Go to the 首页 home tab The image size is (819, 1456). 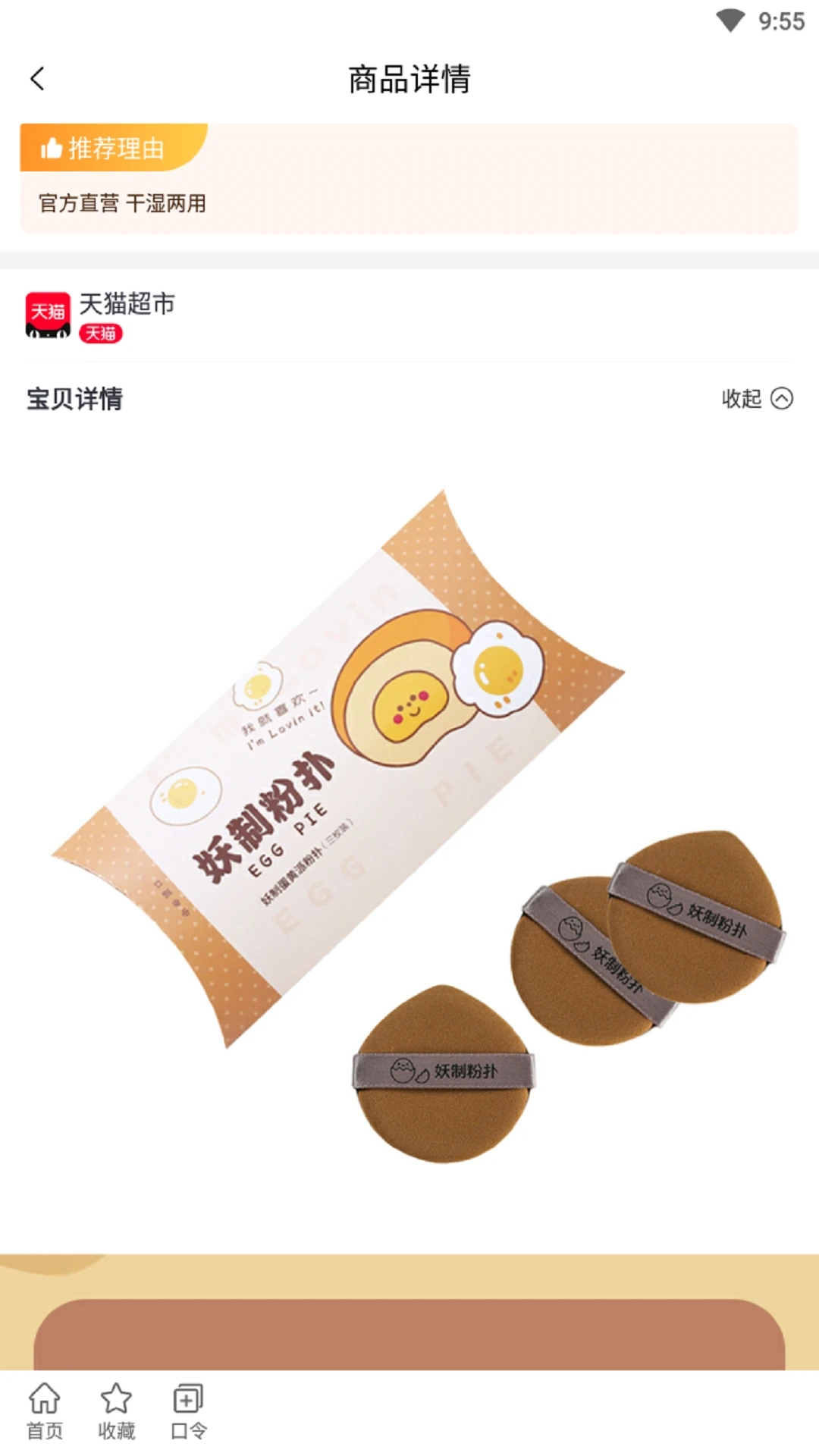coord(45,1410)
